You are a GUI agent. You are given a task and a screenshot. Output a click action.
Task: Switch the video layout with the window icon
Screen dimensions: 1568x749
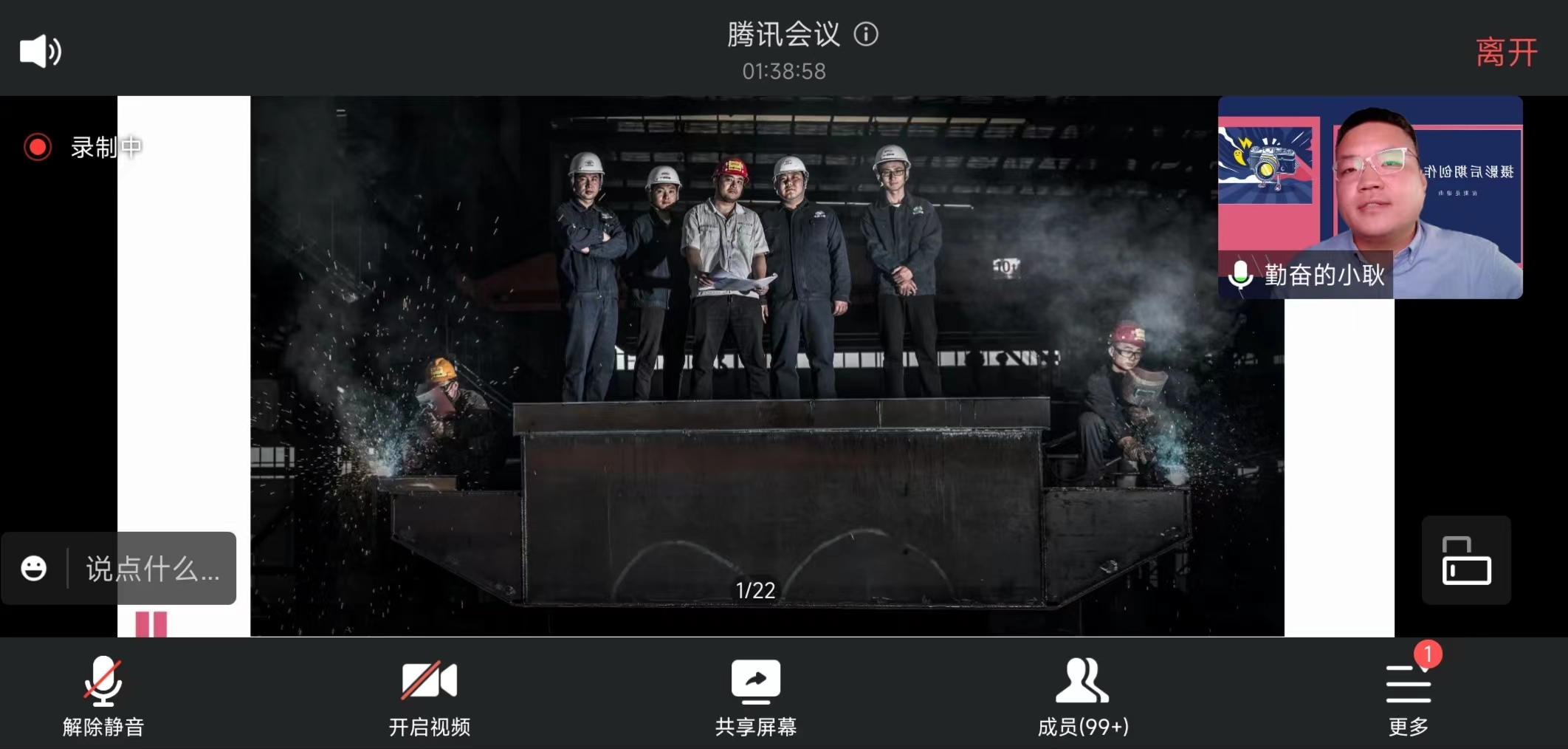1466,561
